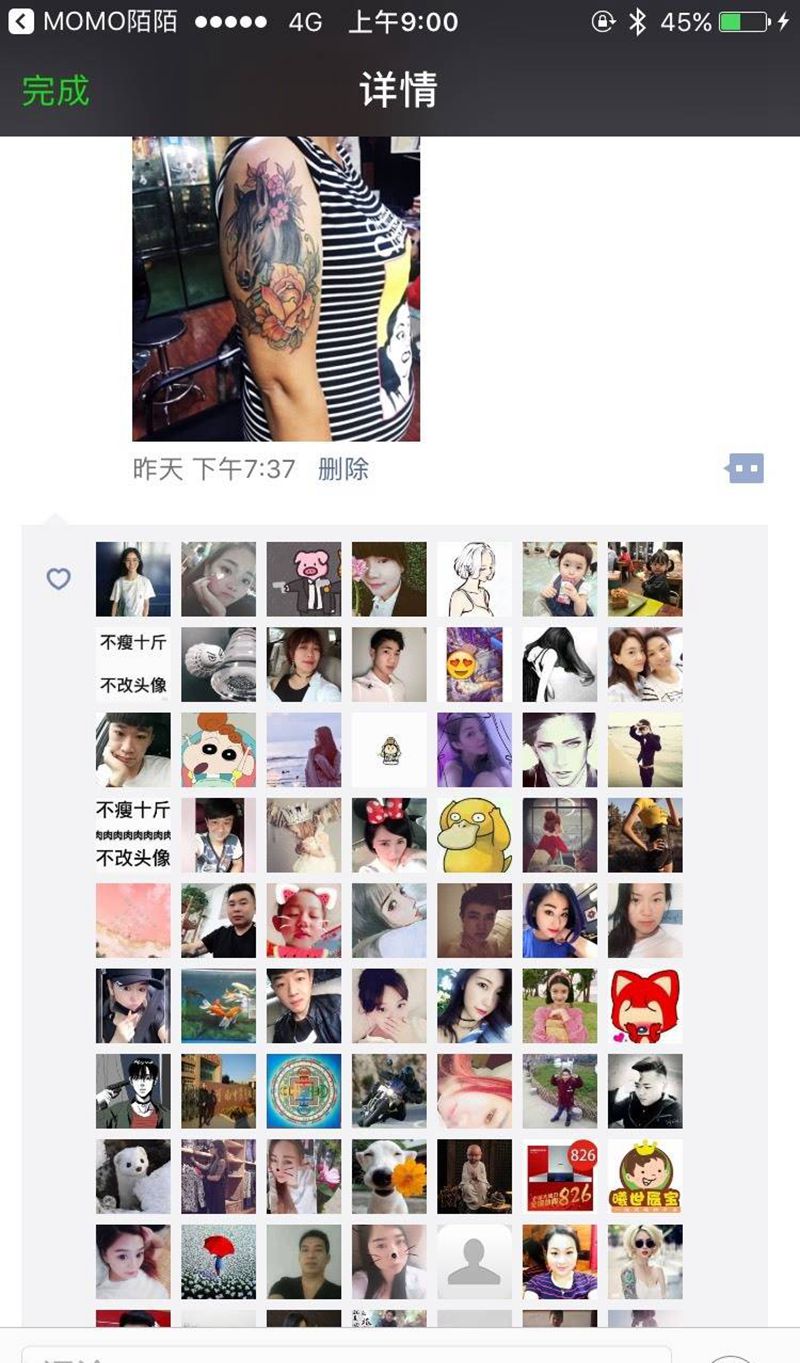
Task: Tap 完成 to close the details view
Action: 56,91
